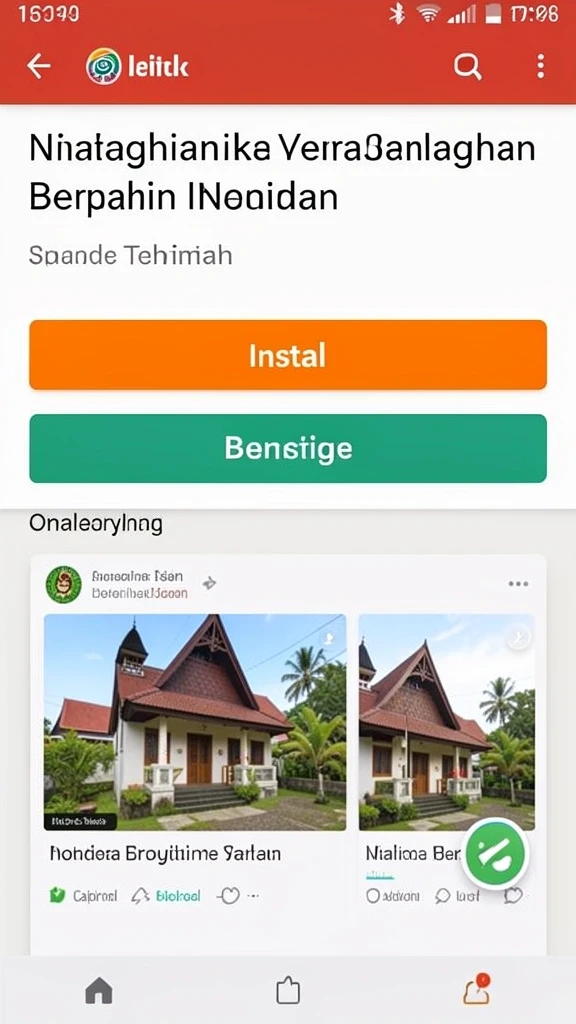Image resolution: width=576 pixels, height=1024 pixels.
Task: Open the poster's profile avatar on the card
Action: (63, 584)
